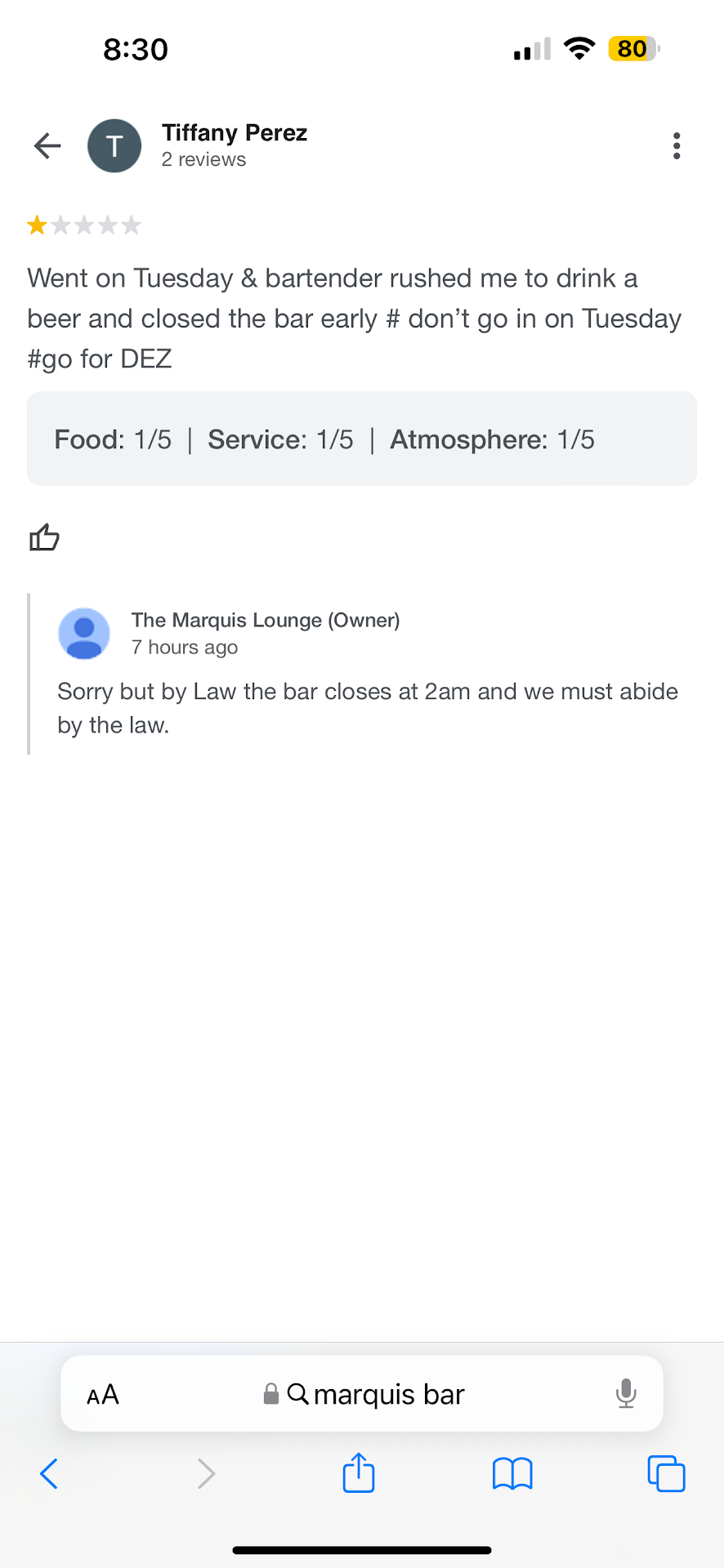Open Safari bookmarks
Image resolution: width=724 pixels, height=1568 pixels.
[512, 1474]
